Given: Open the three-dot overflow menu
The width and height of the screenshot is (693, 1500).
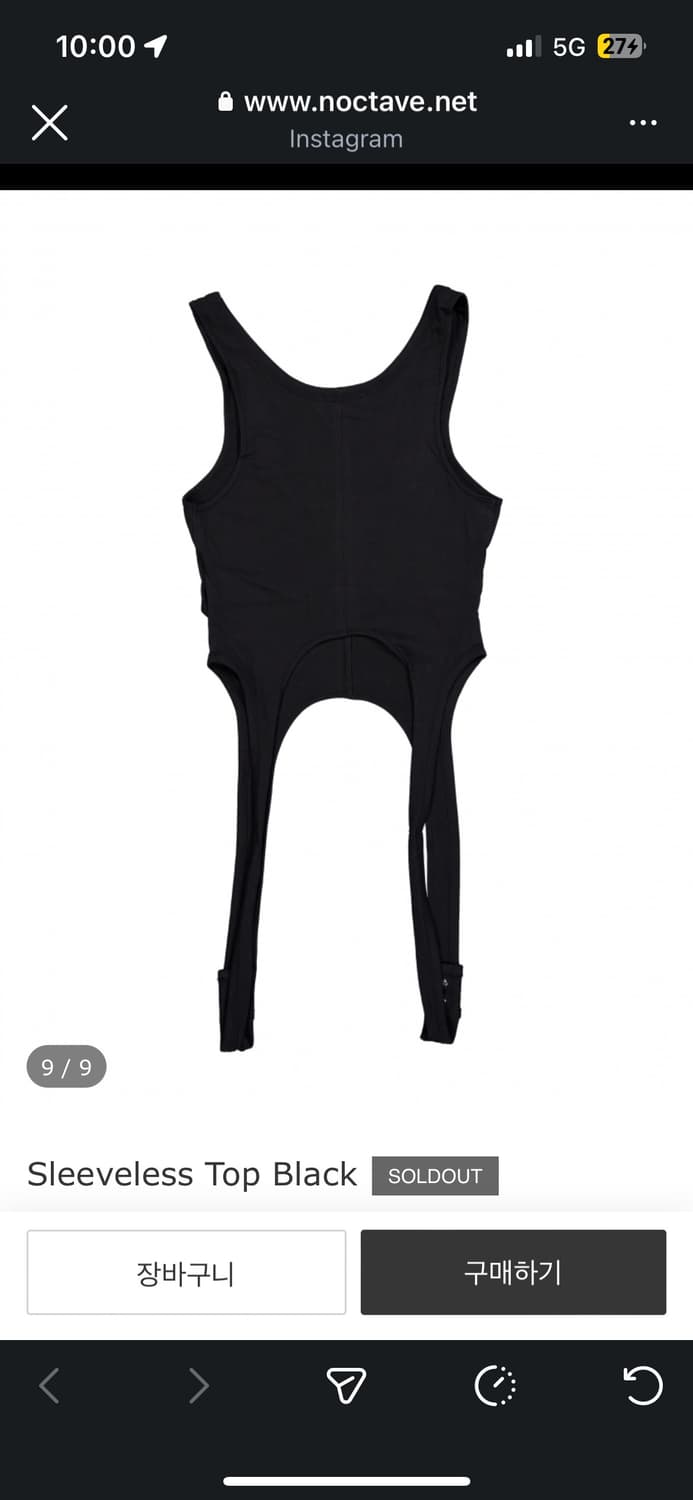Looking at the screenshot, I should pos(643,122).
